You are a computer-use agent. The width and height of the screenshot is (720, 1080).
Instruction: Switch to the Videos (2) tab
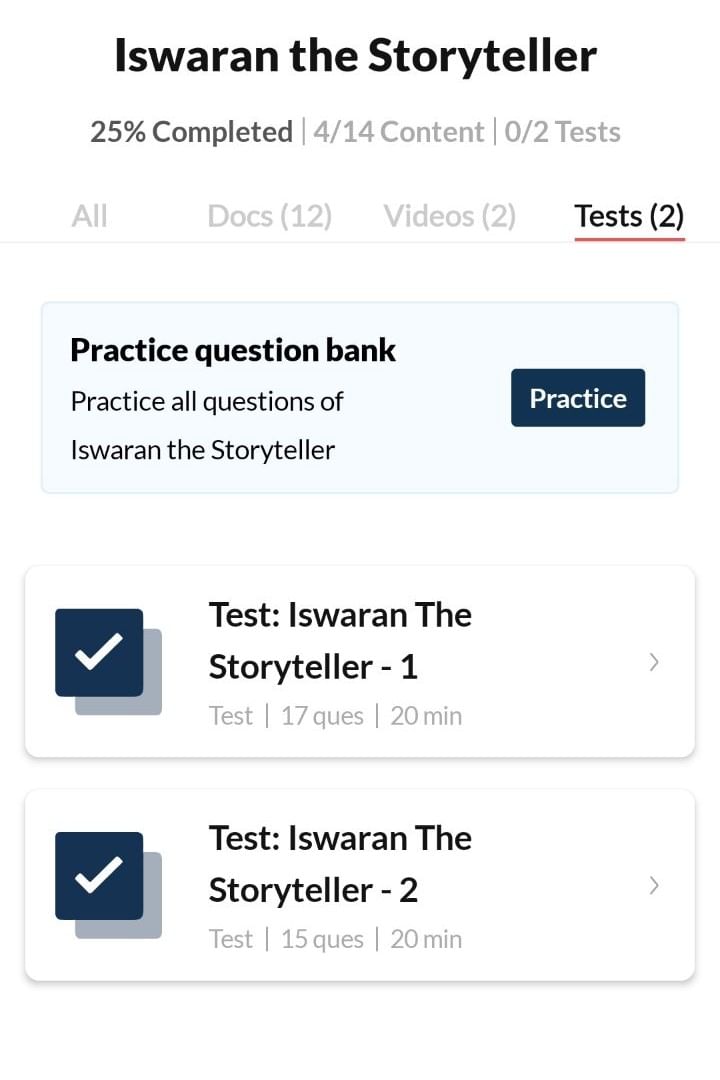(449, 216)
